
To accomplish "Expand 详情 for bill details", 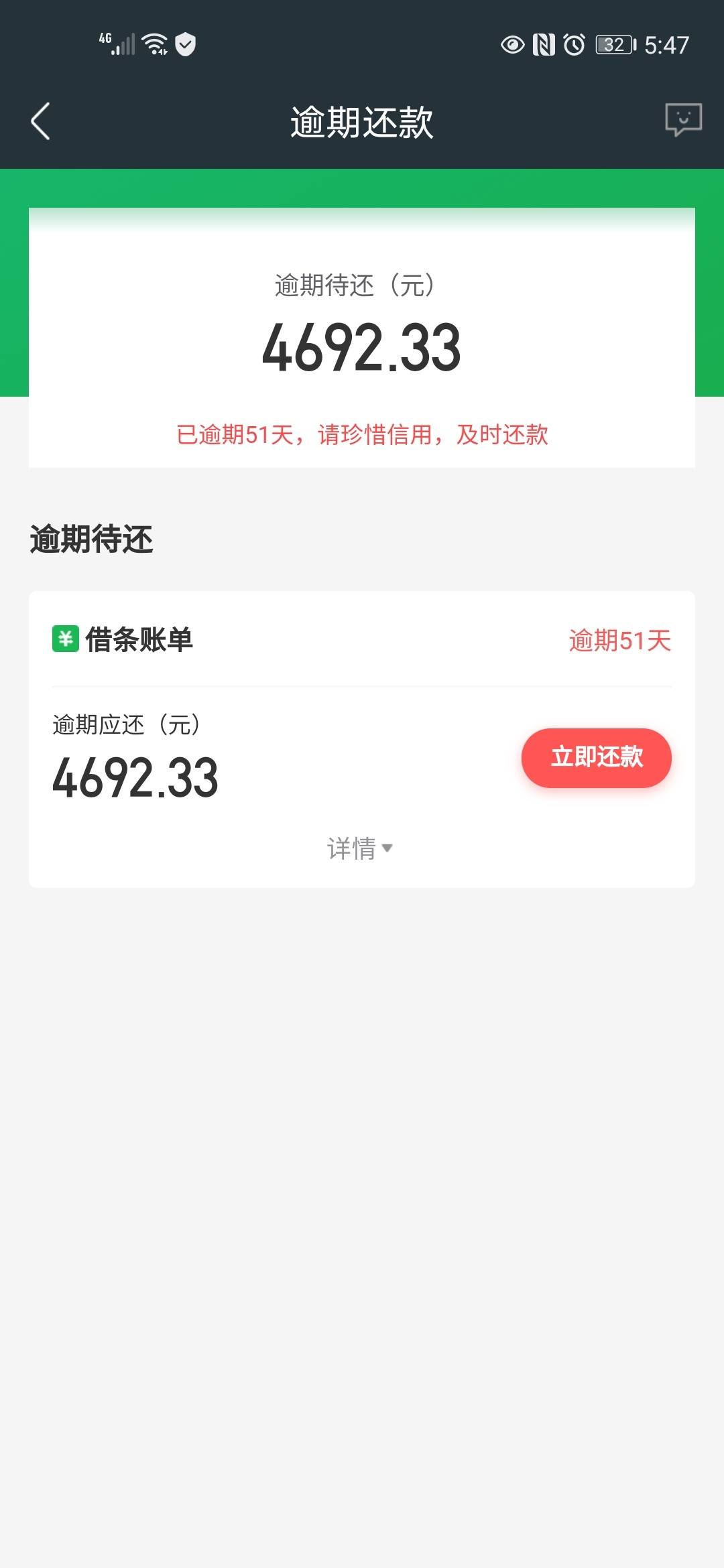I will 360,848.
